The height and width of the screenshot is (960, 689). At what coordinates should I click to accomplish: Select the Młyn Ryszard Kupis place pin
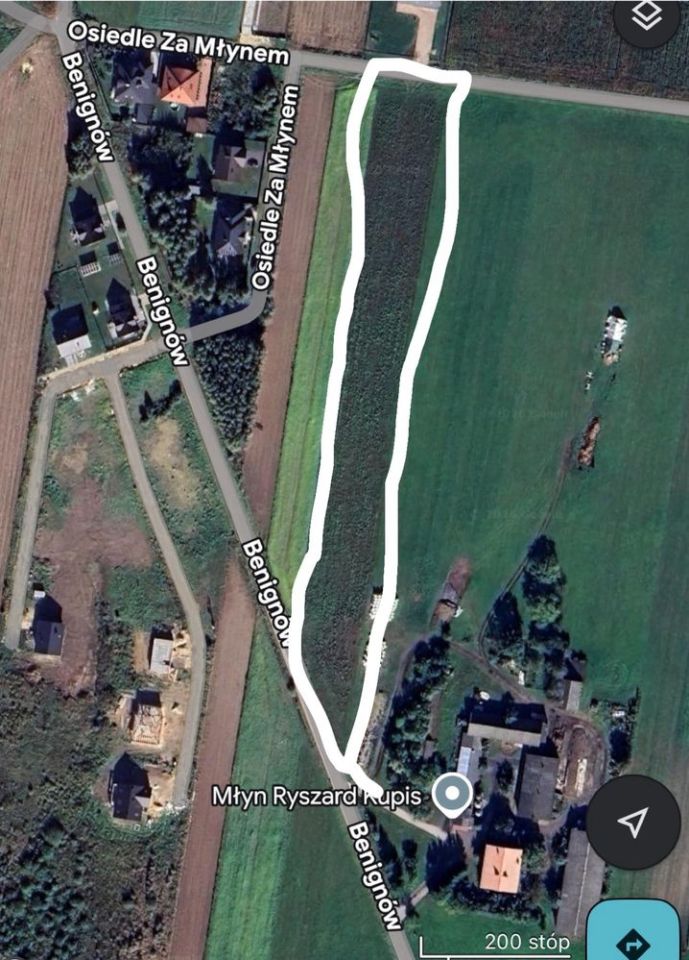point(455,795)
